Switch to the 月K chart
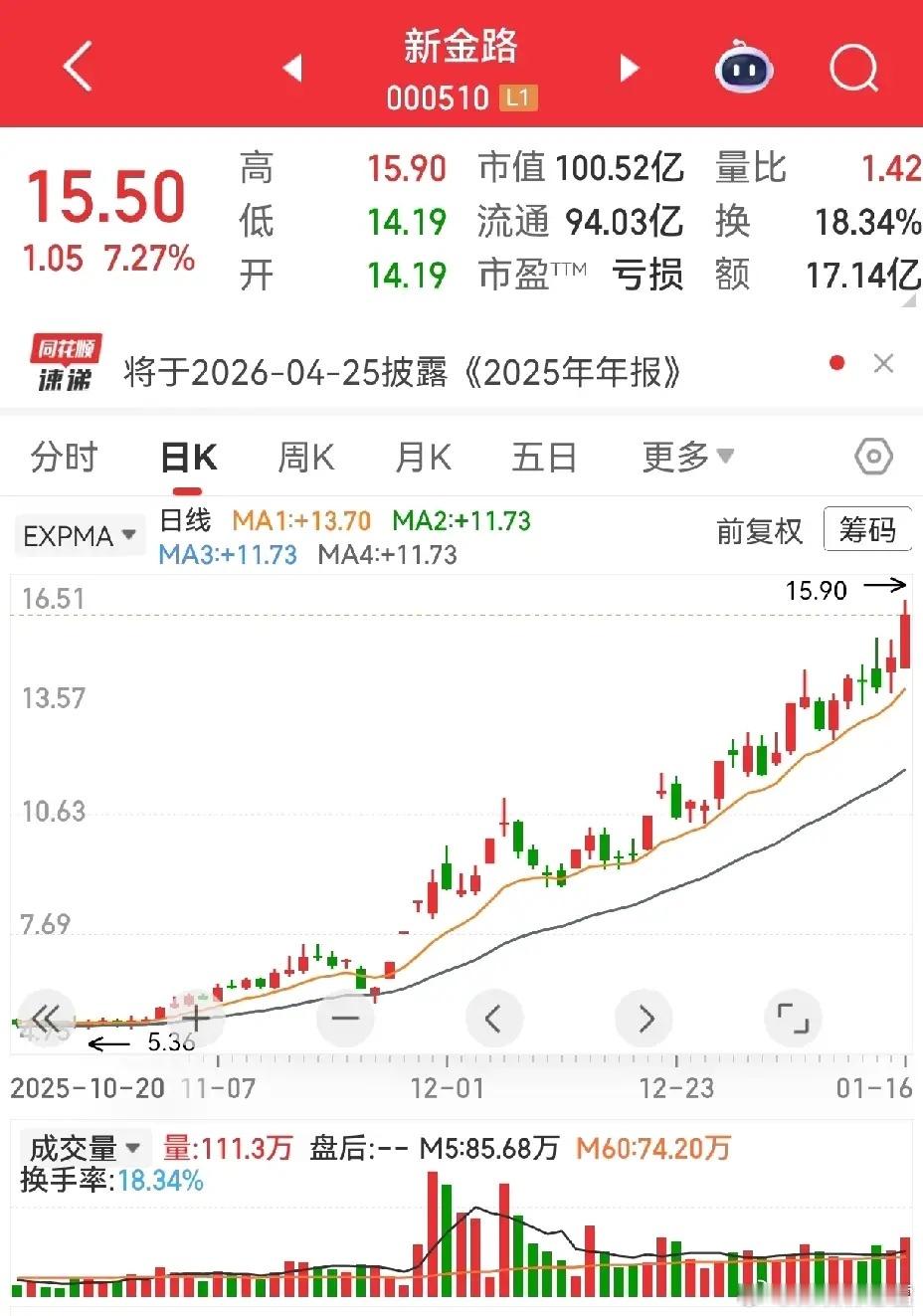This screenshot has height=1316, width=923. pyautogui.click(x=423, y=458)
